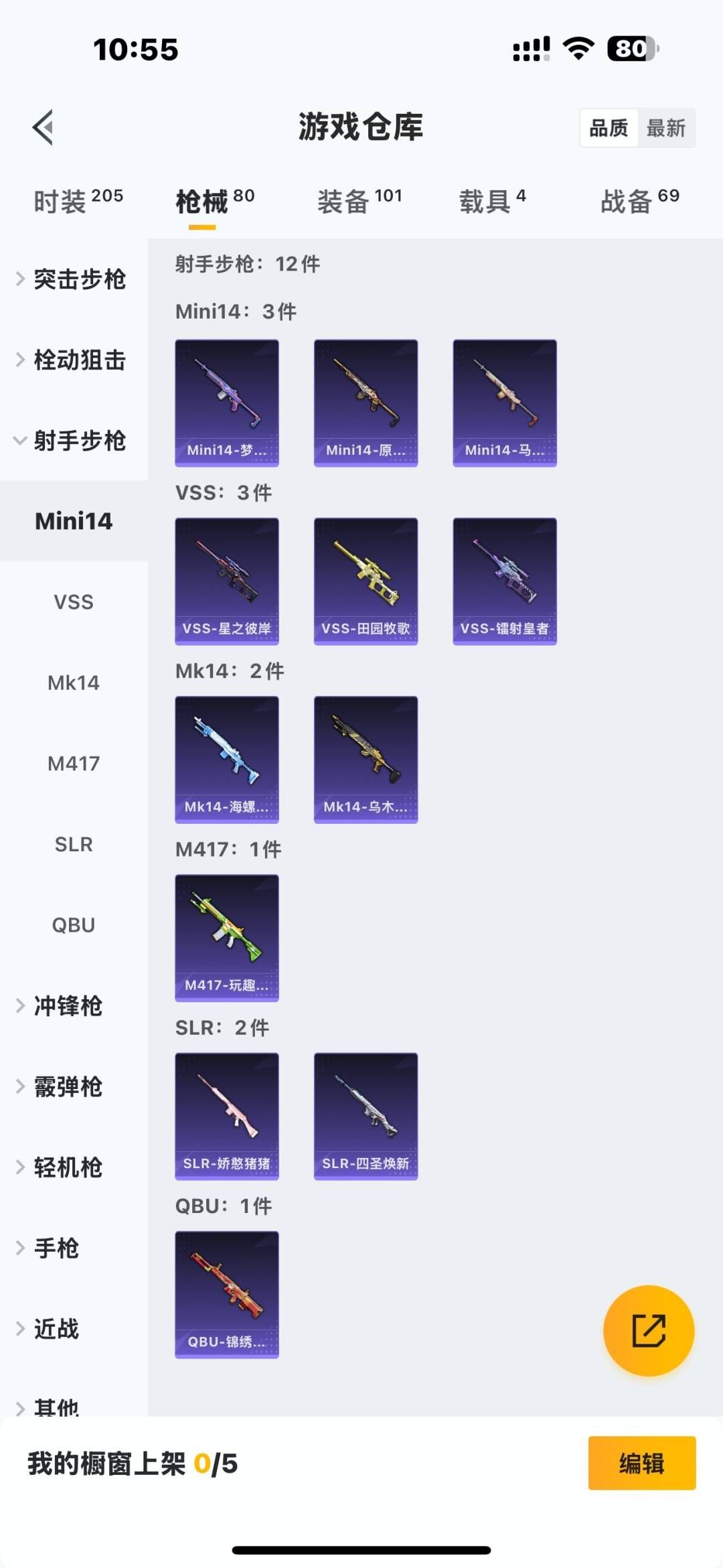Select VSS in the sidebar

(74, 601)
